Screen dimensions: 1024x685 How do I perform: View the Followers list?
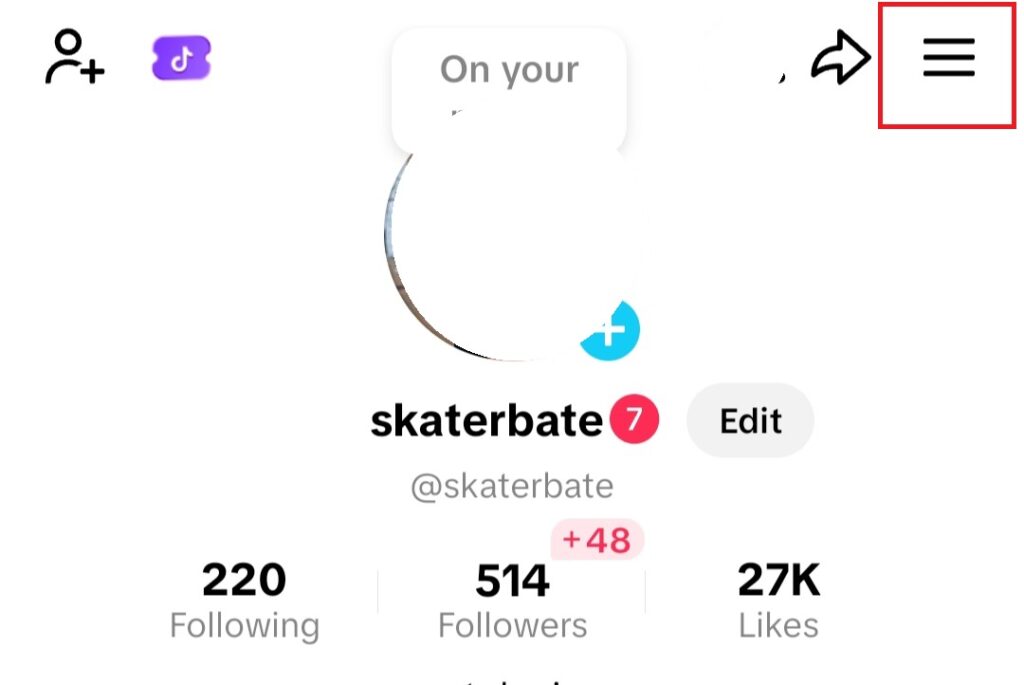pos(512,600)
